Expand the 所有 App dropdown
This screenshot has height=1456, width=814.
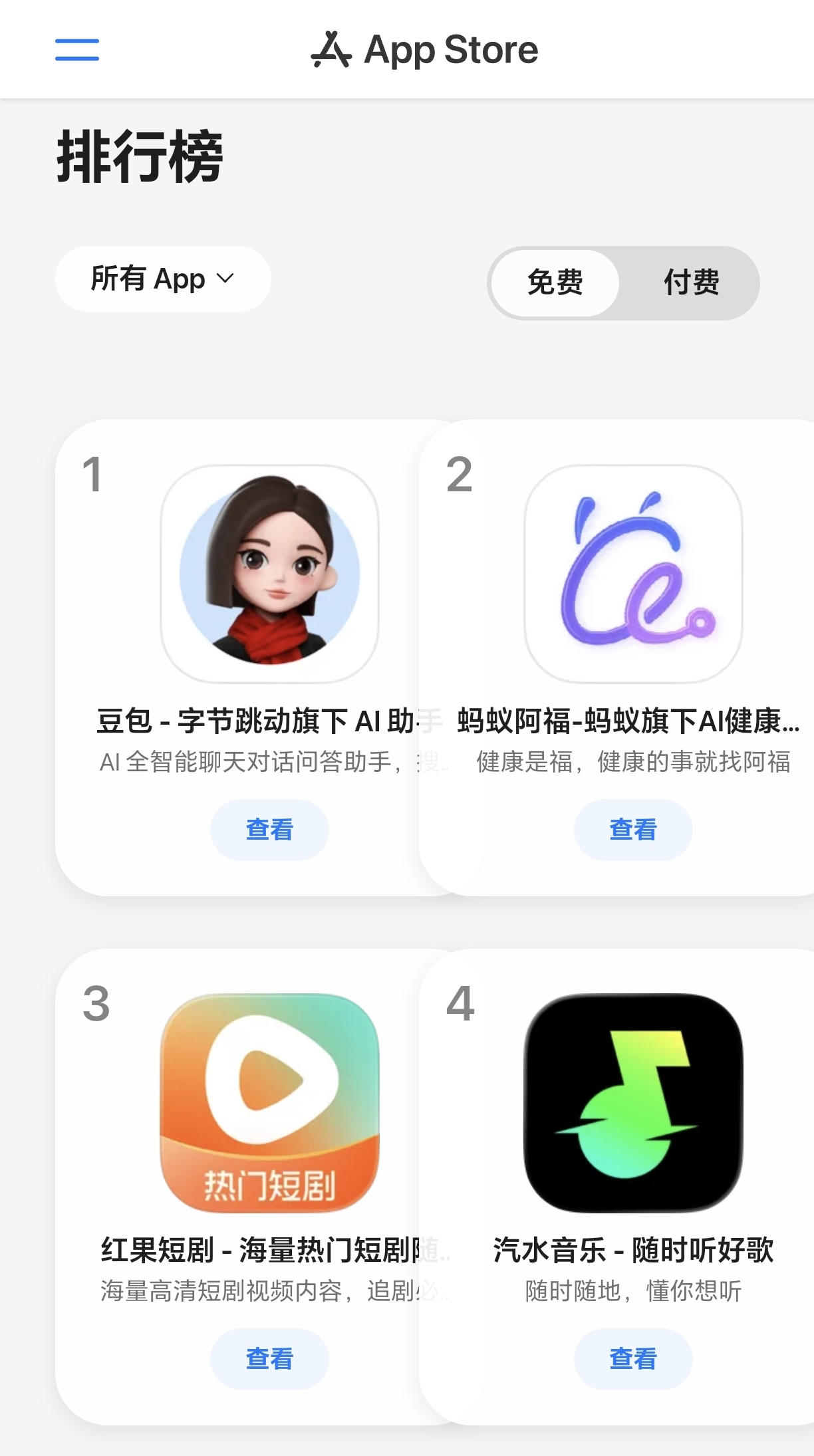(x=162, y=279)
